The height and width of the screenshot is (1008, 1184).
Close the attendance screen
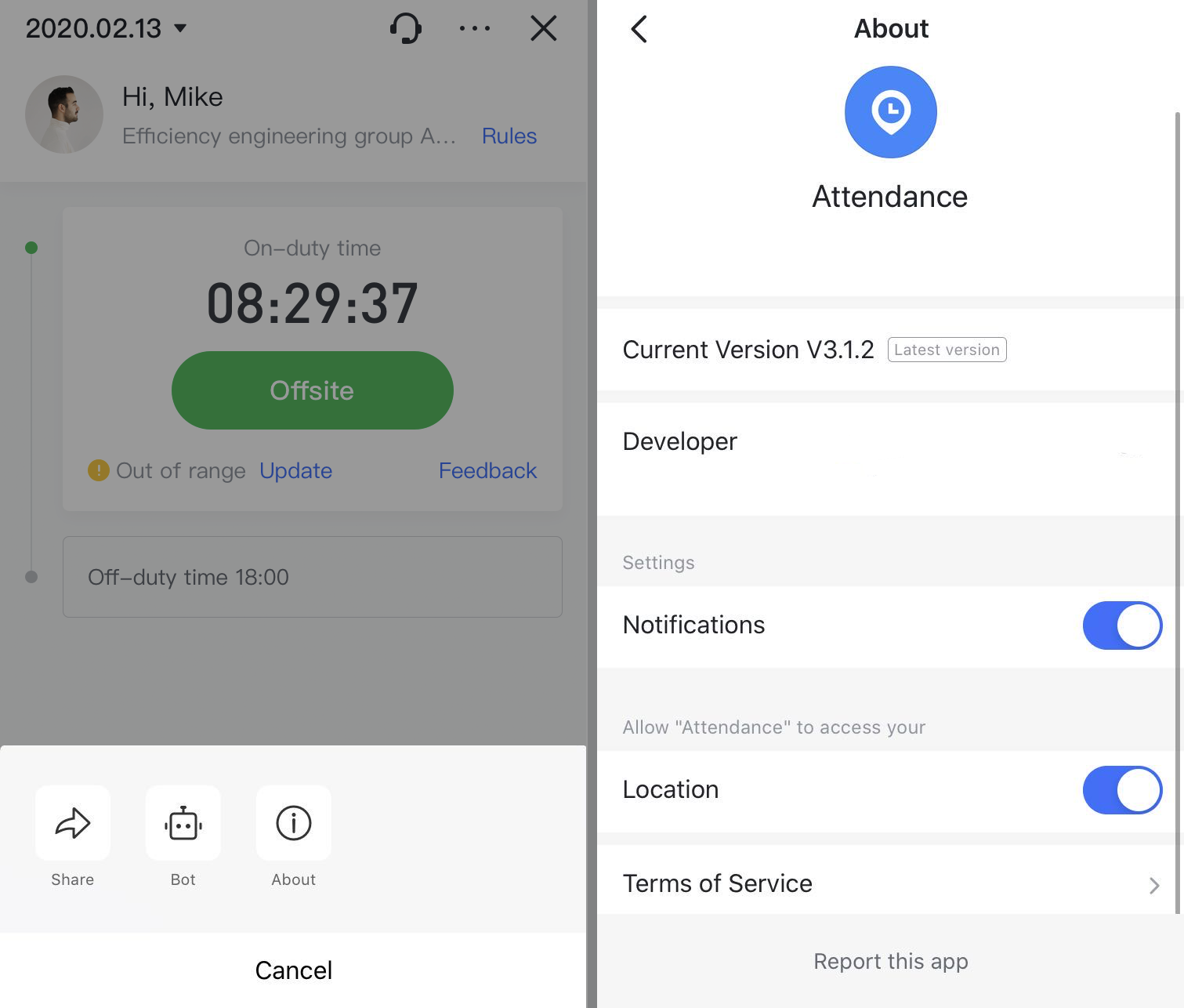[x=543, y=29]
